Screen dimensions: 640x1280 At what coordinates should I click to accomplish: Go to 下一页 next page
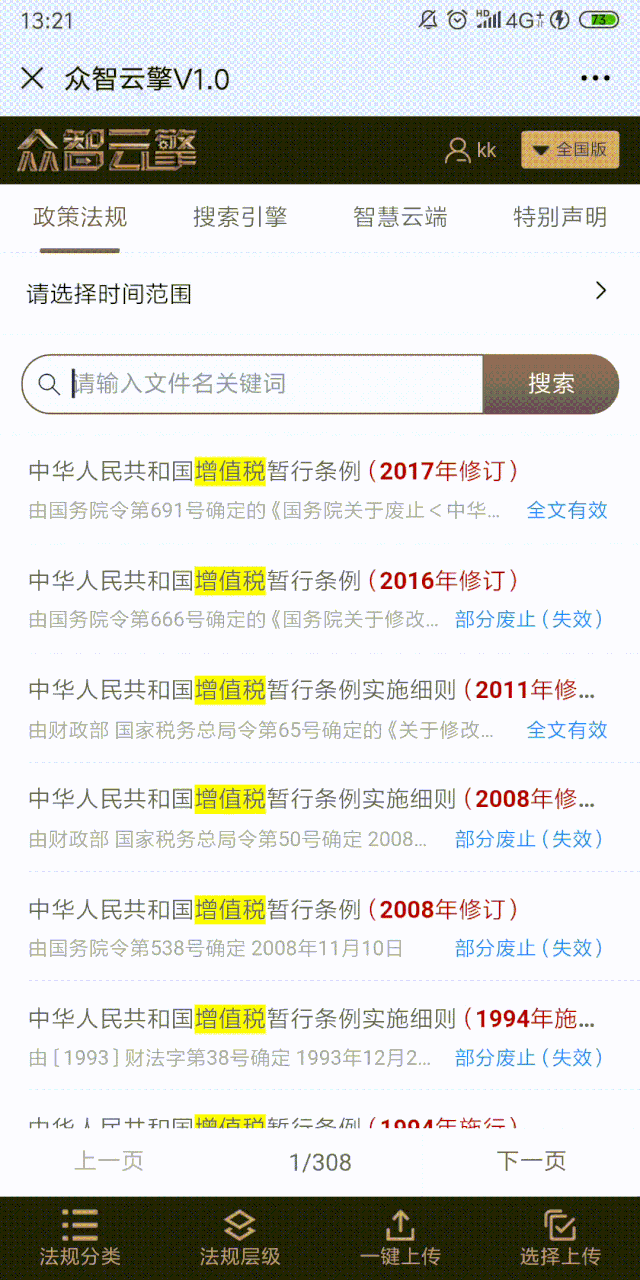(531, 1161)
